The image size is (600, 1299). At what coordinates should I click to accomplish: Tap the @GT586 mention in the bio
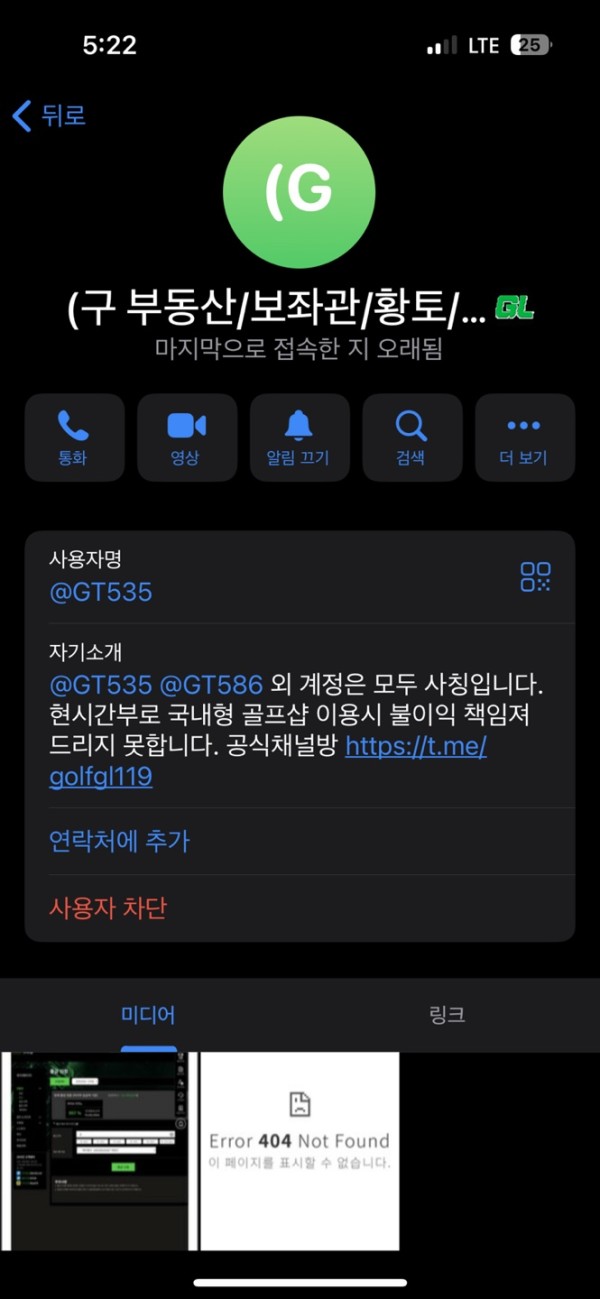[x=211, y=686]
